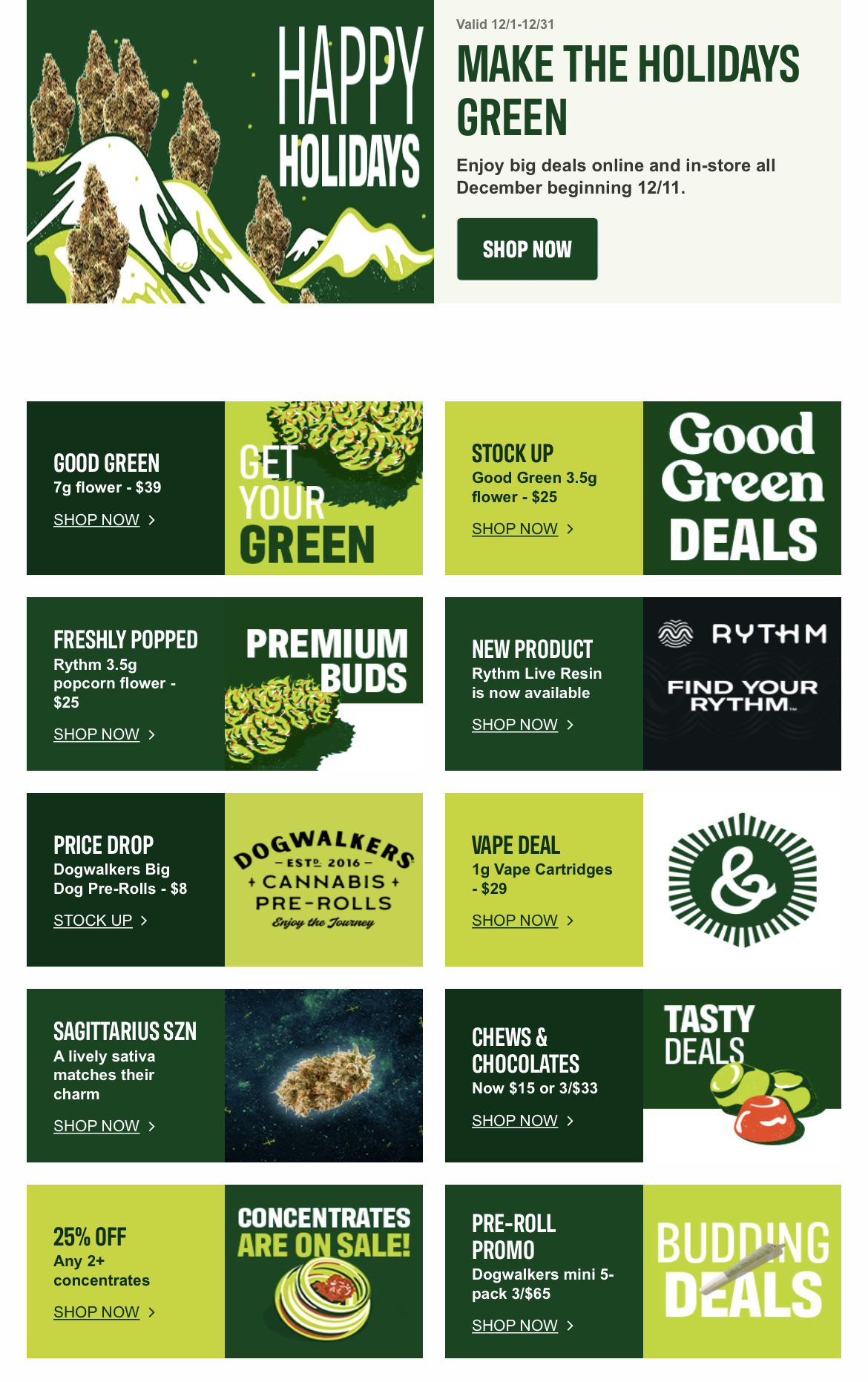Select the Premium Buds image tile

[323, 684]
